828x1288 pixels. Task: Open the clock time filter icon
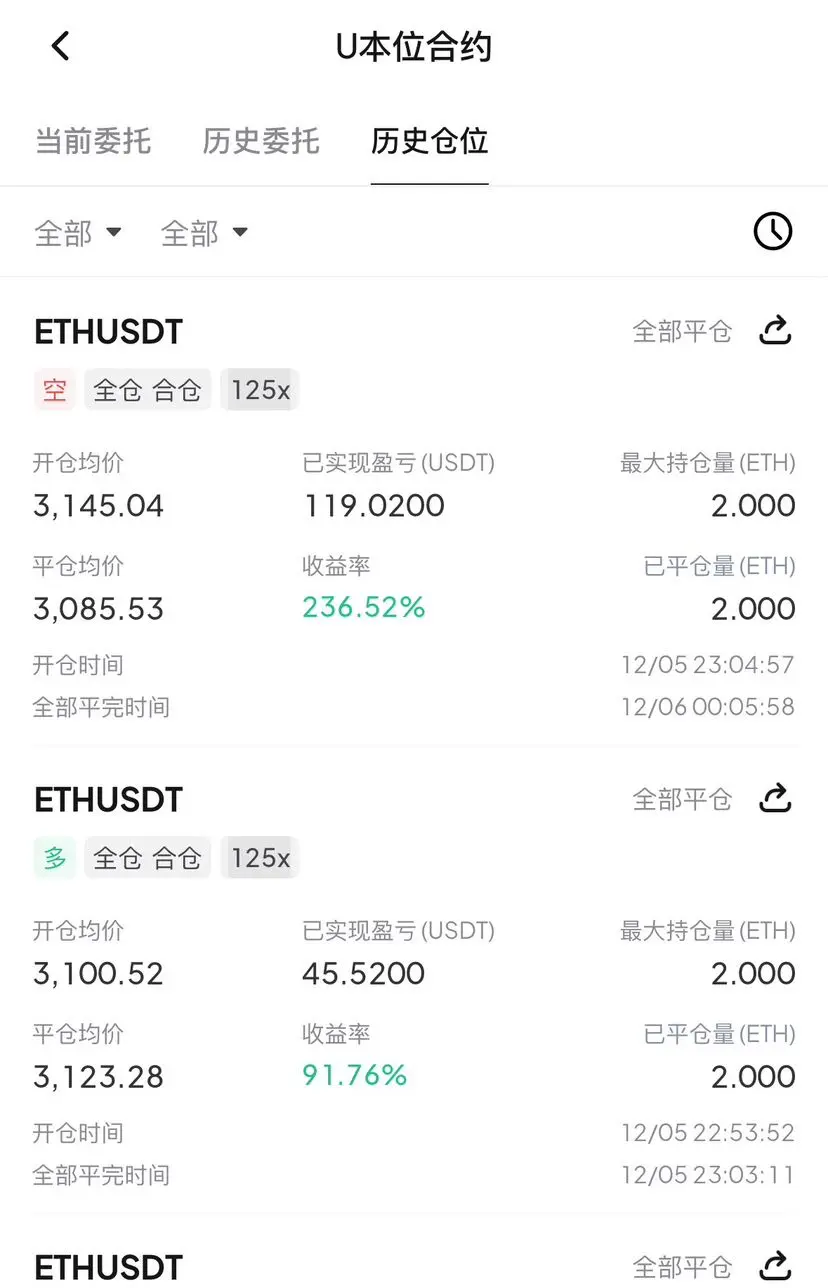click(x=772, y=232)
